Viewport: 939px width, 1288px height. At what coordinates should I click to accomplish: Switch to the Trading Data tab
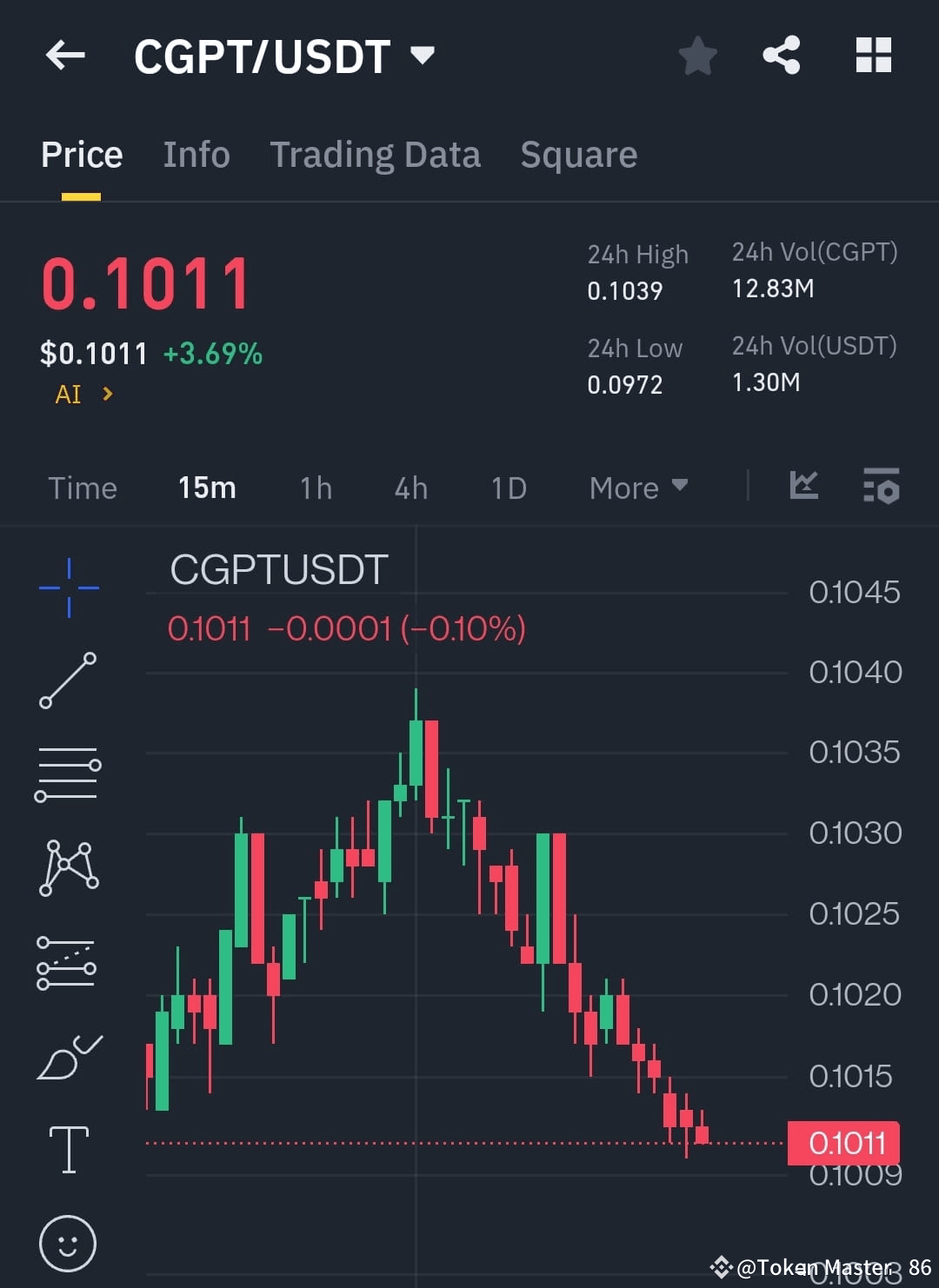(376, 154)
